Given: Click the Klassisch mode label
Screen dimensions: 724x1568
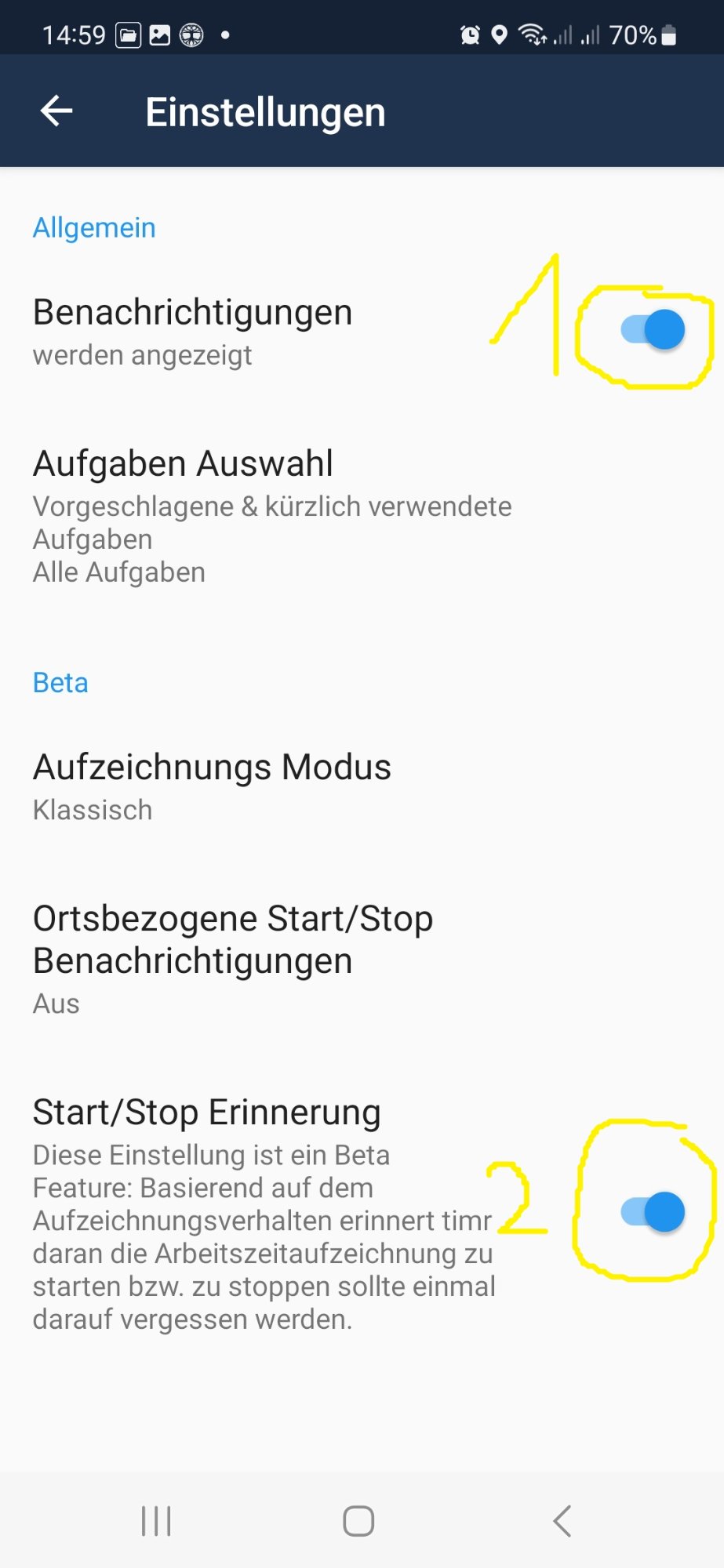Looking at the screenshot, I should tap(92, 809).
